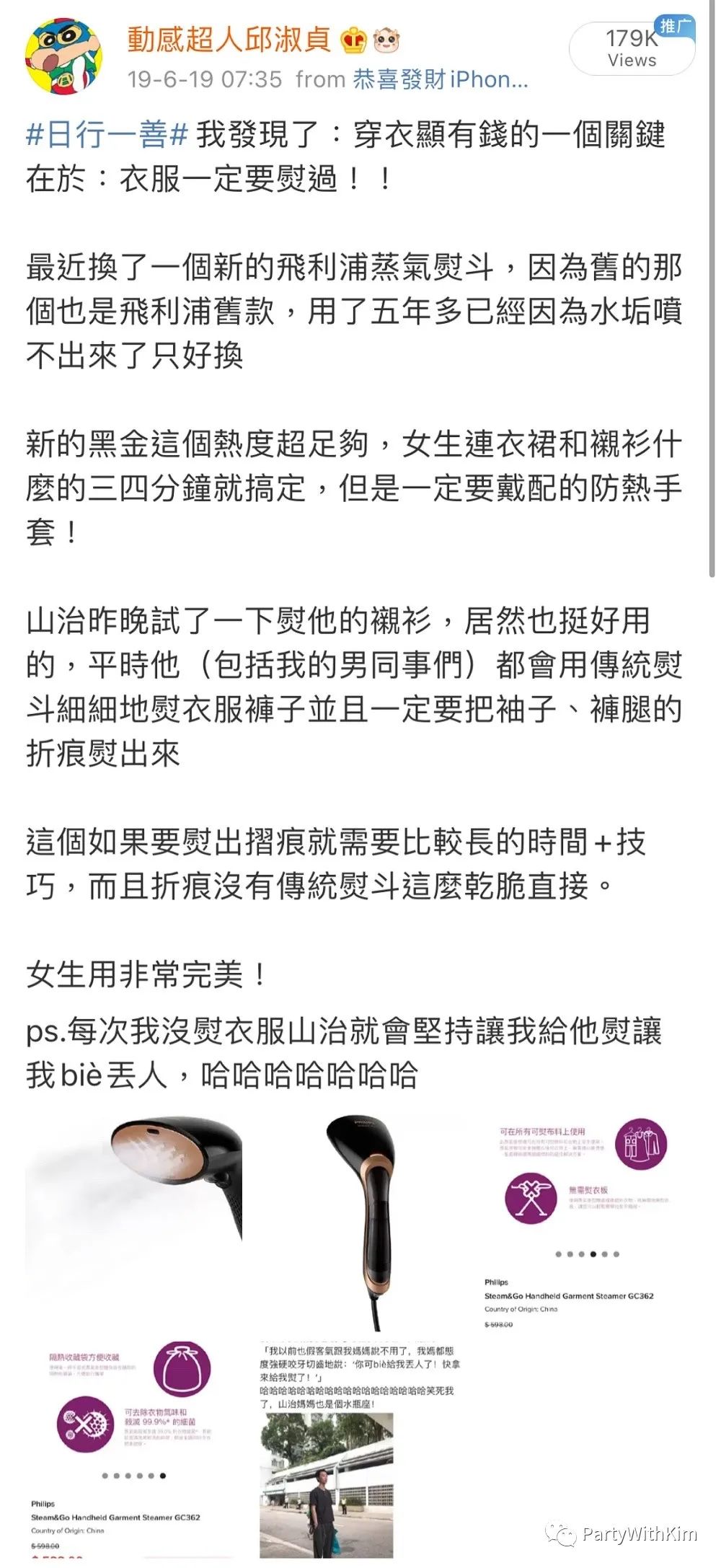Tap the 恭喜發財iPhon... source link
Image resolution: width=721 pixels, height=1568 pixels.
tap(440, 79)
